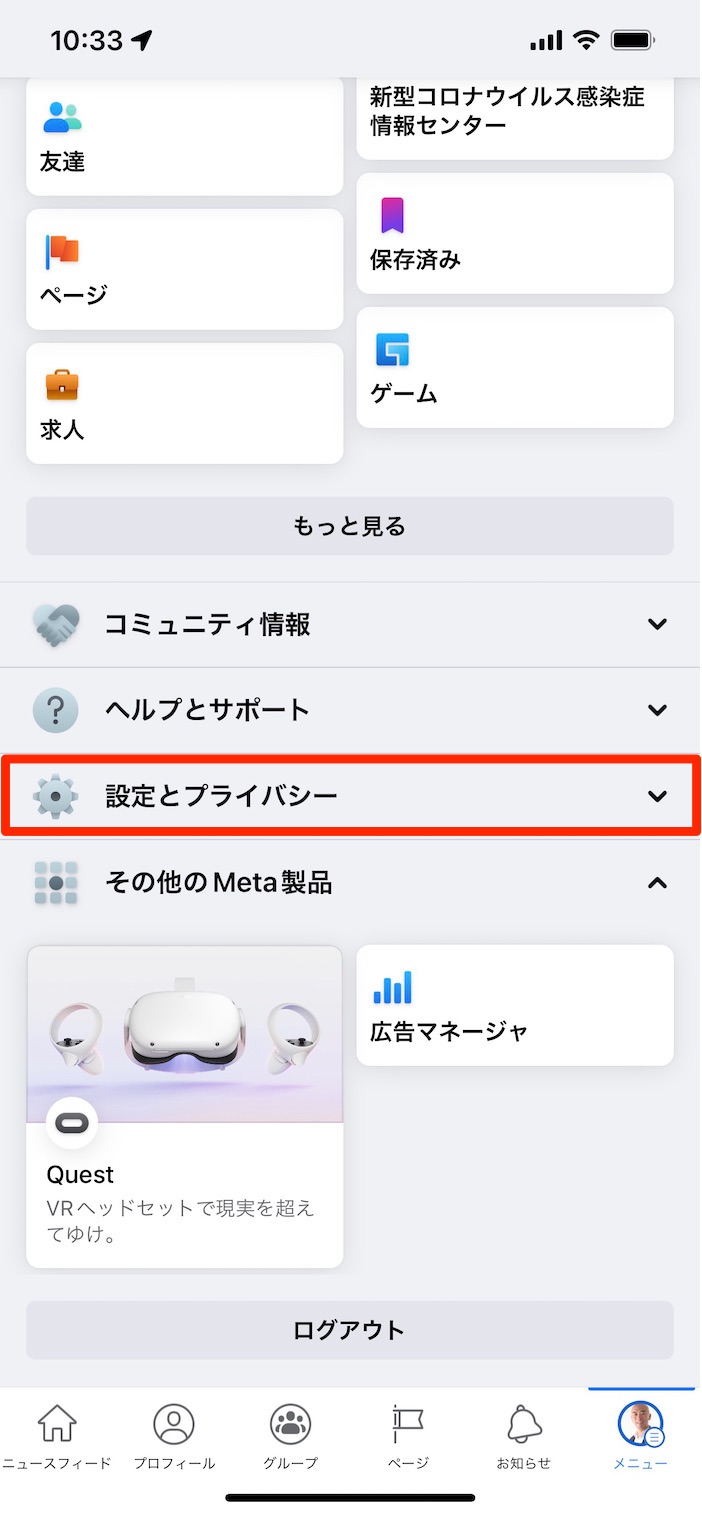The image size is (702, 1515).
Task: Switch to the グループ tab
Action: [x=290, y=1436]
